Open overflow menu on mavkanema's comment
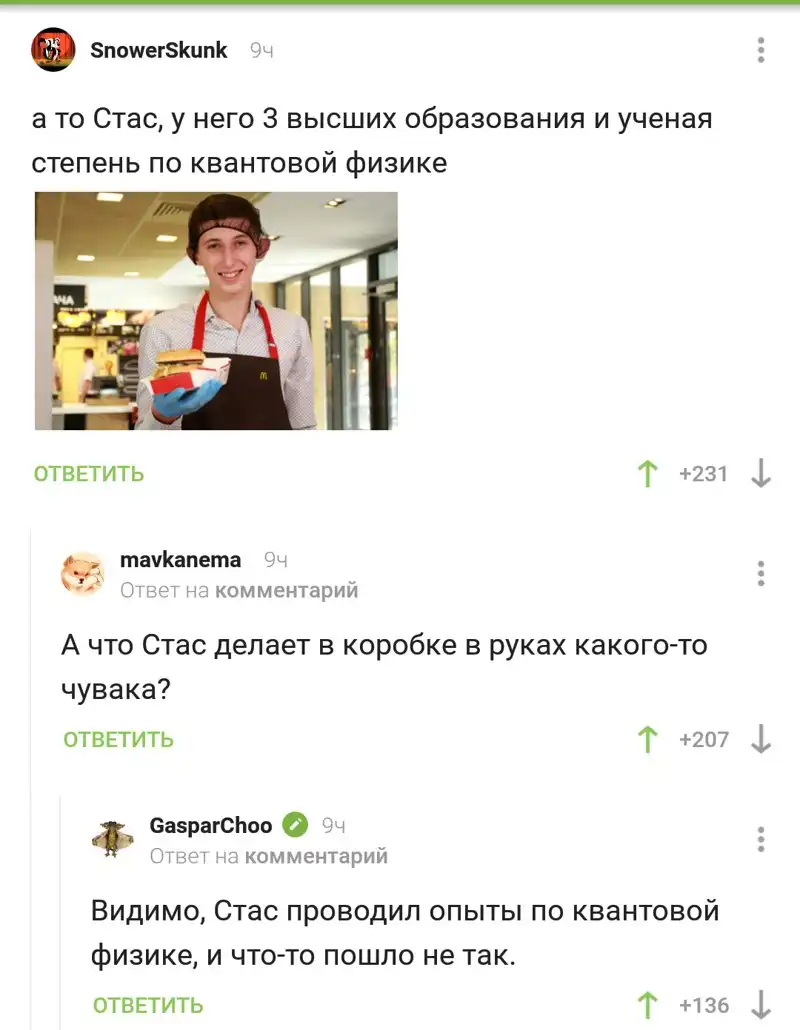The height and width of the screenshot is (1030, 800). point(761,573)
